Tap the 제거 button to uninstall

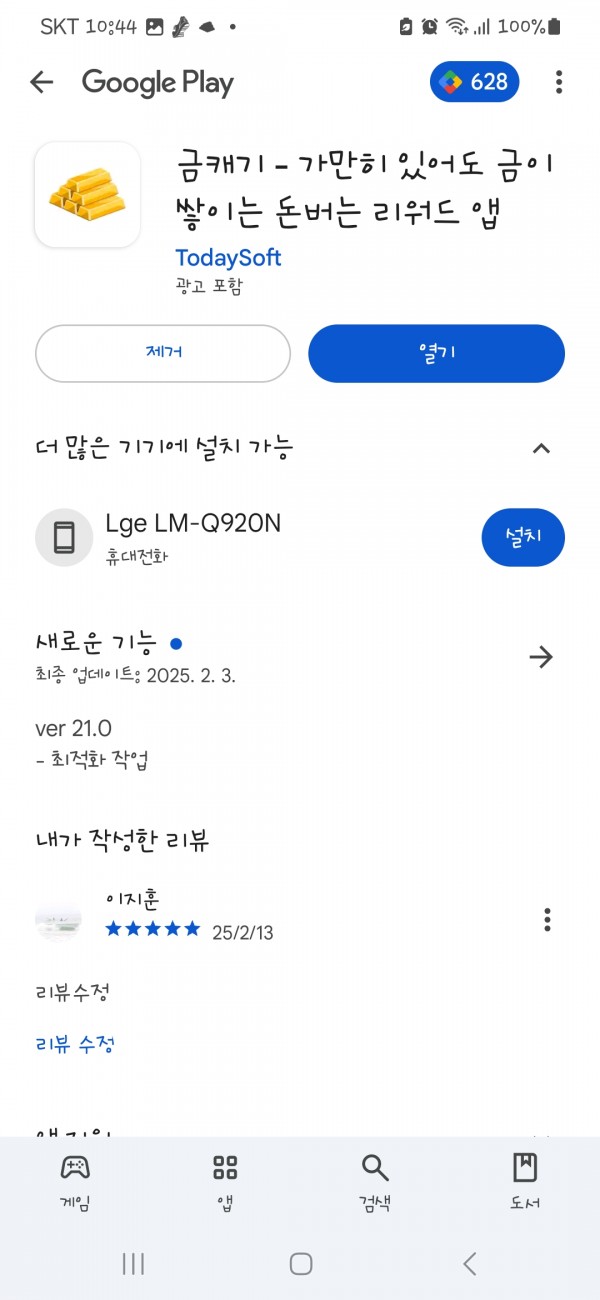click(163, 353)
